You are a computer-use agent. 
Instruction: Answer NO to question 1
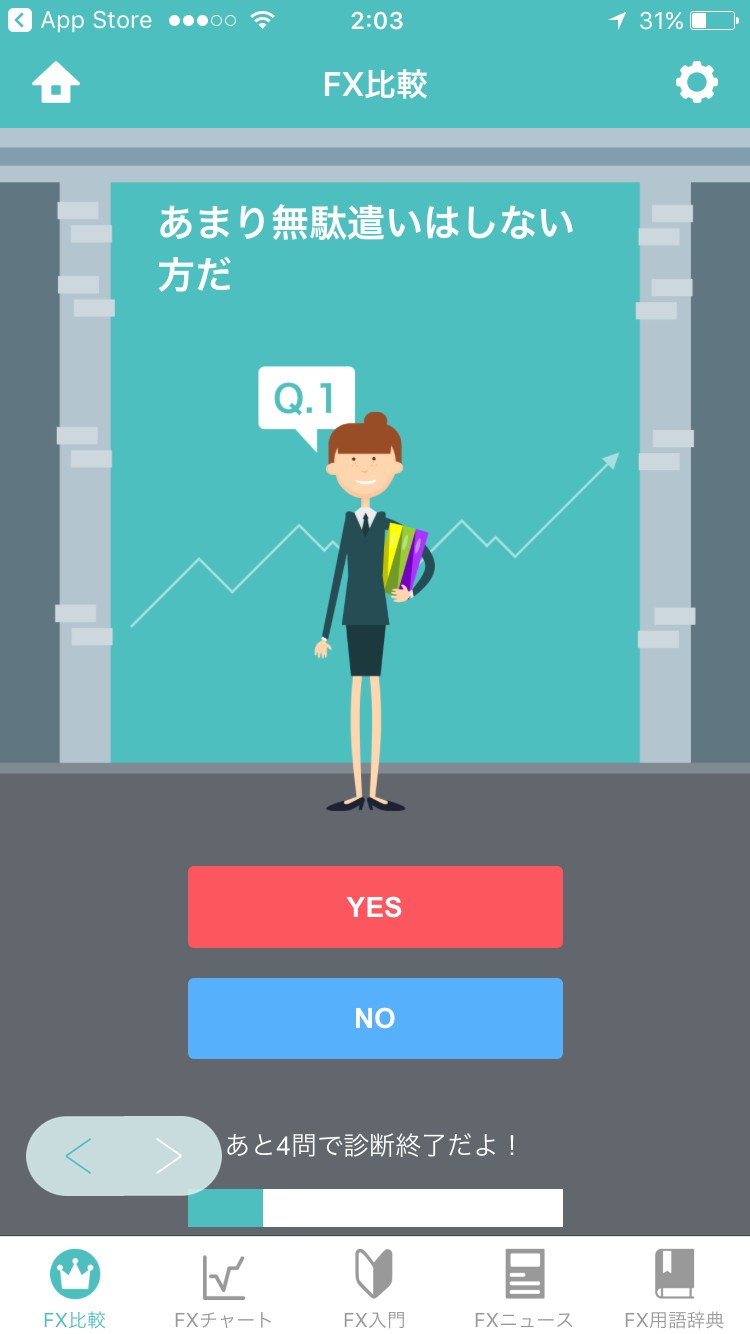[375, 1018]
